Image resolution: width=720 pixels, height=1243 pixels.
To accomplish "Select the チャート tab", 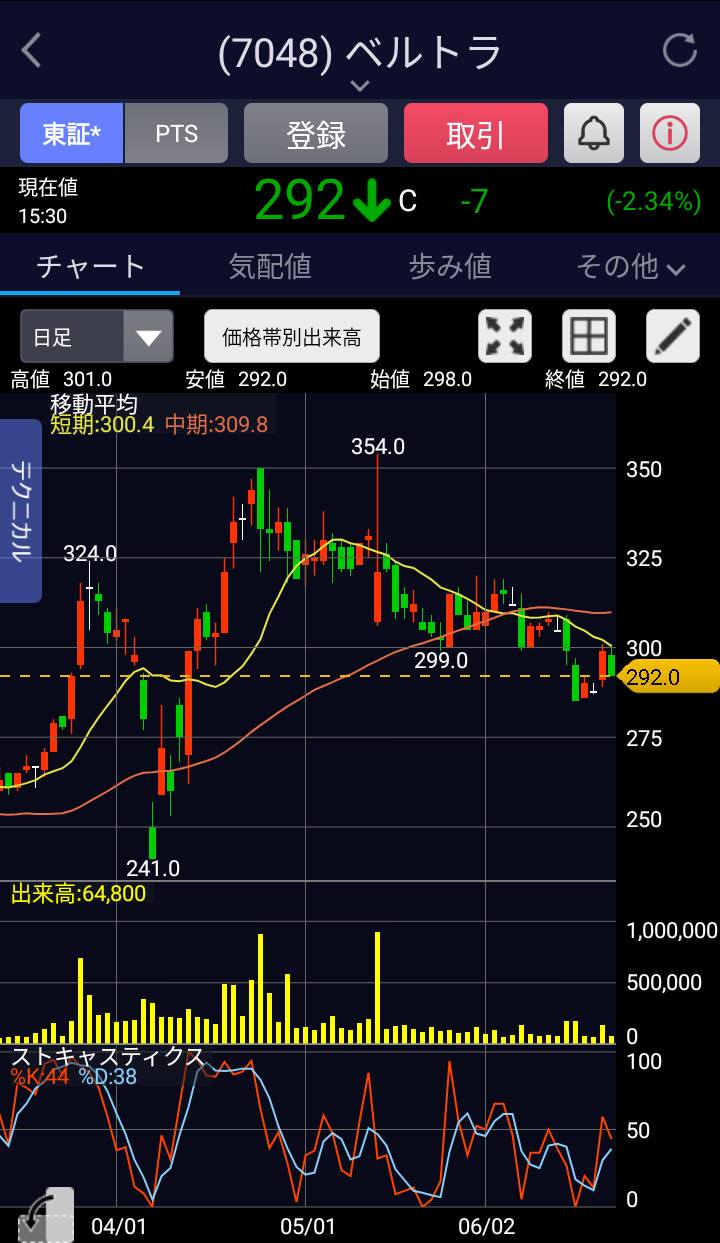I will point(91,266).
